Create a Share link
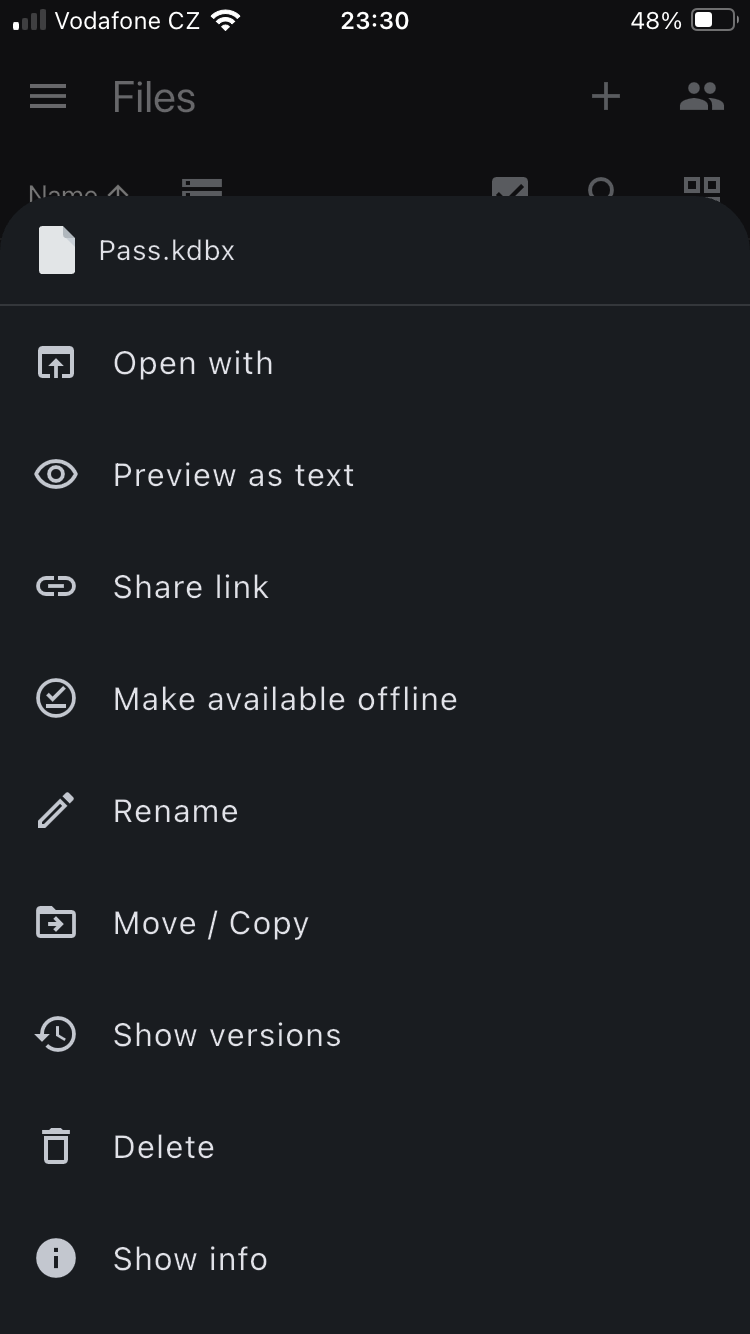The height and width of the screenshot is (1334, 750). (375, 587)
